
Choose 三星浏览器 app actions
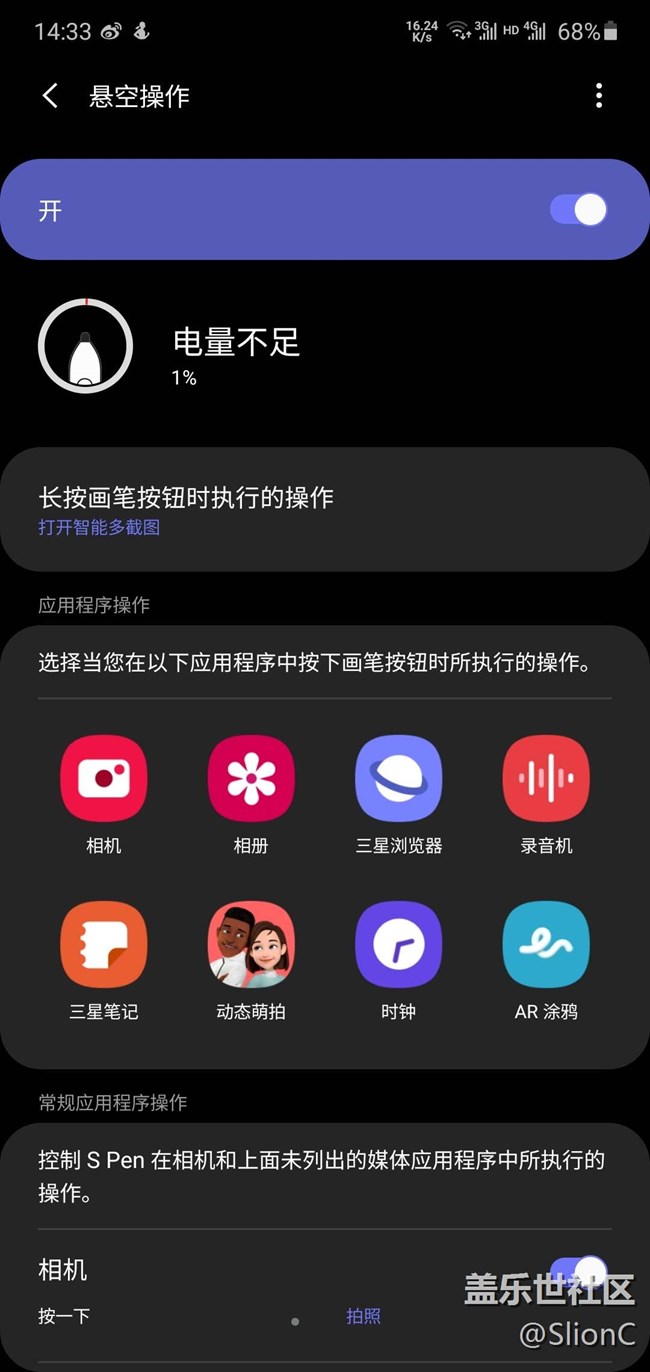pyautogui.click(x=398, y=779)
